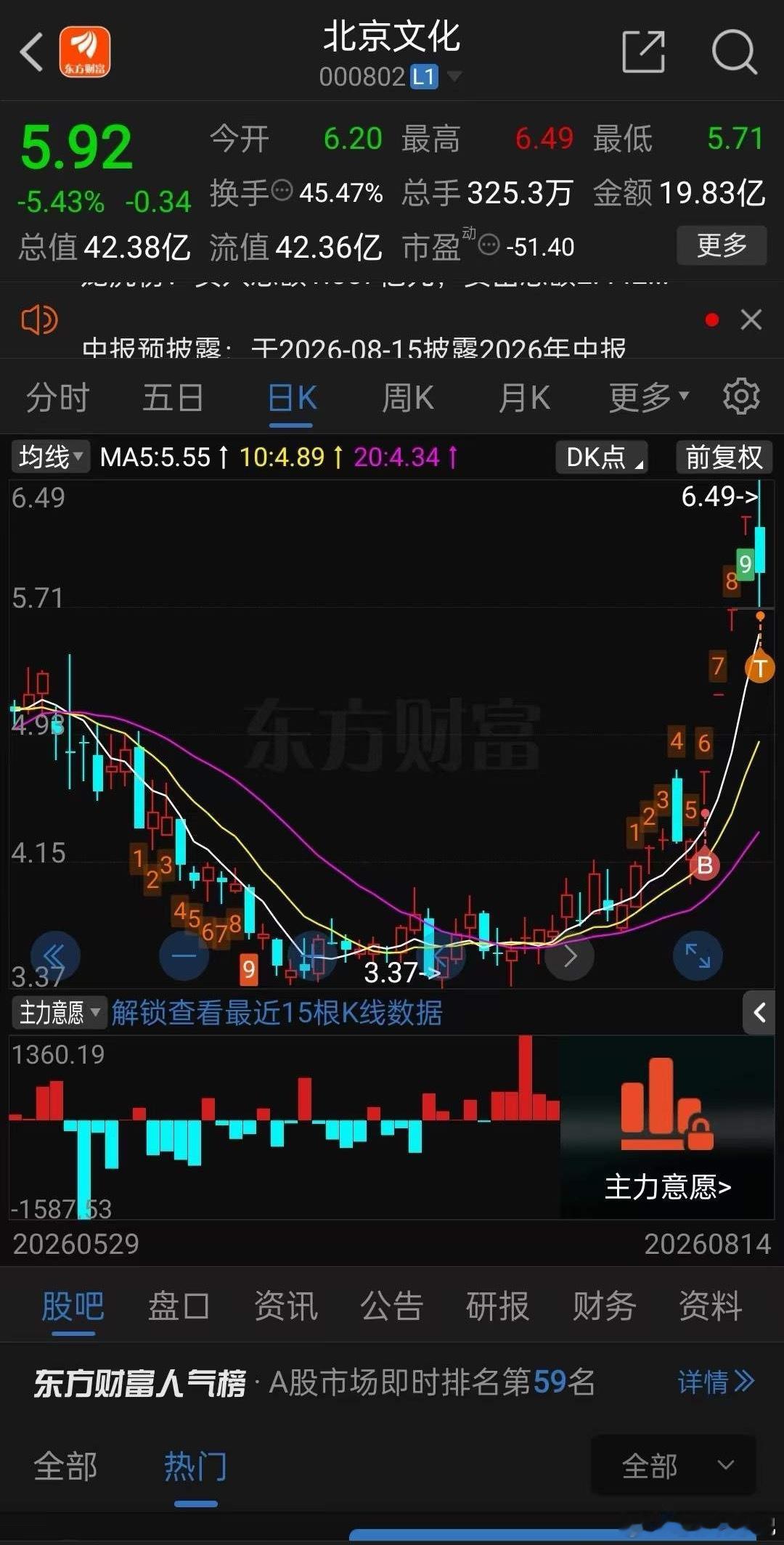Dismiss the news ticker banner
The height and width of the screenshot is (1545, 784).
751,319
